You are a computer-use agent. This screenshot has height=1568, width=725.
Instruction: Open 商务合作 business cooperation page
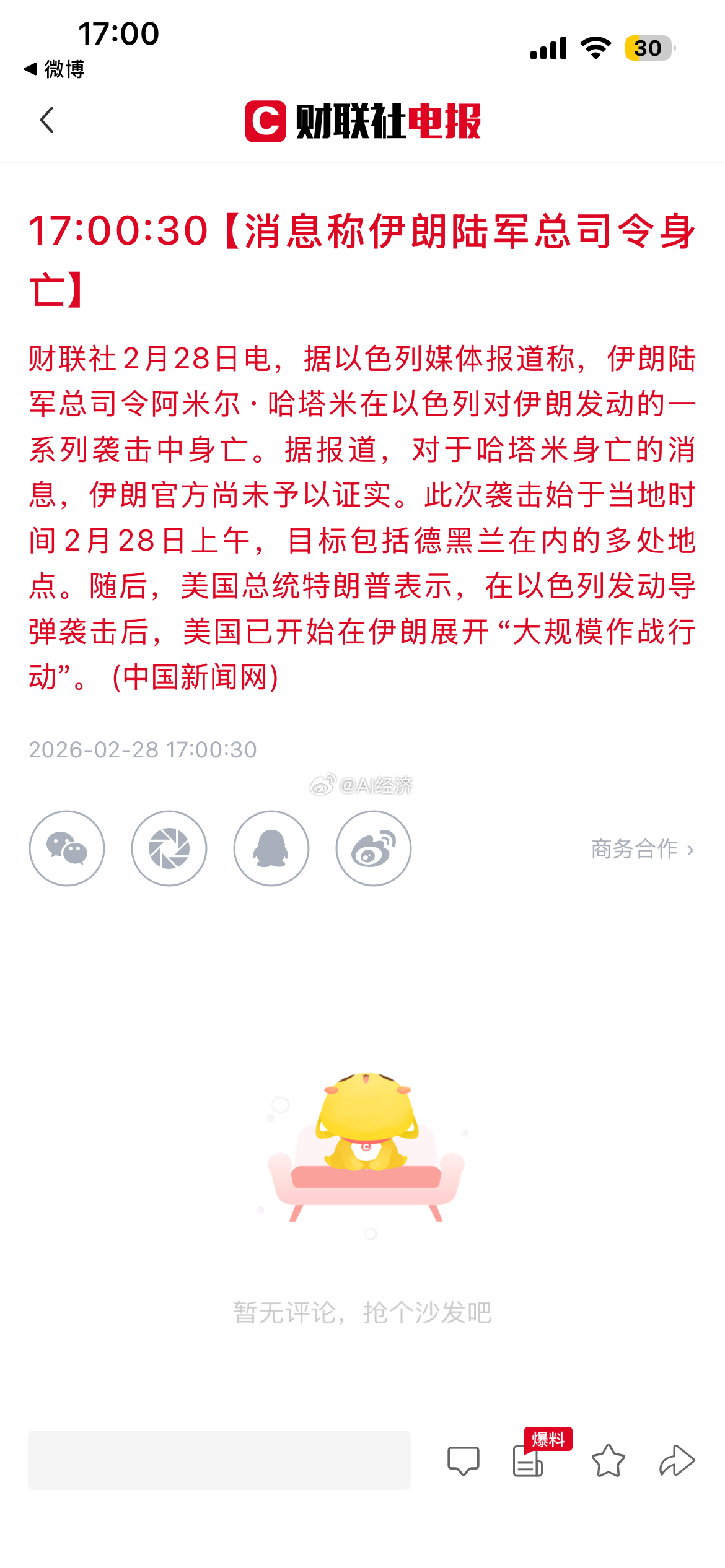tap(635, 851)
